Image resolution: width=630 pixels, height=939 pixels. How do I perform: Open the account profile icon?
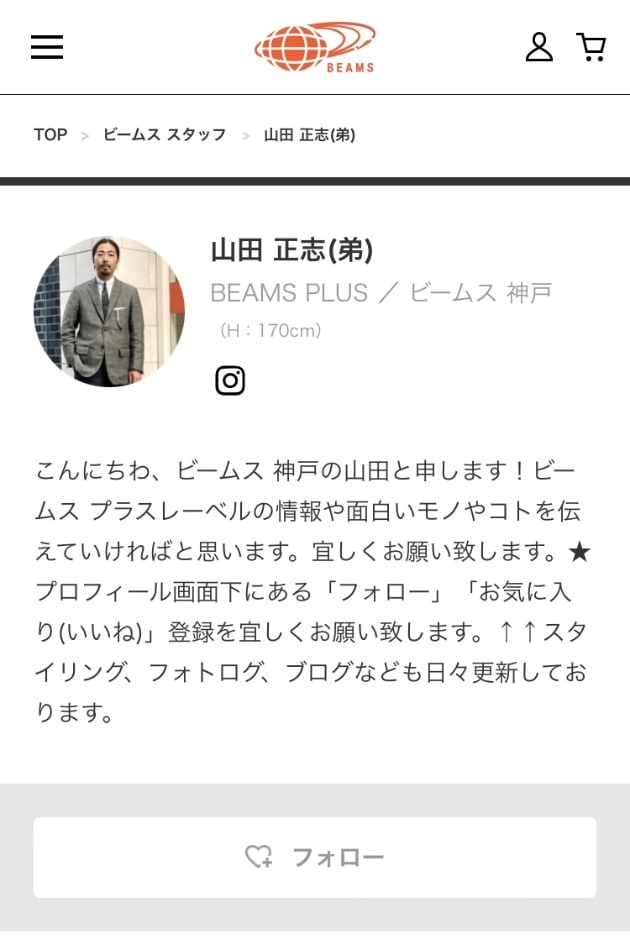point(539,47)
